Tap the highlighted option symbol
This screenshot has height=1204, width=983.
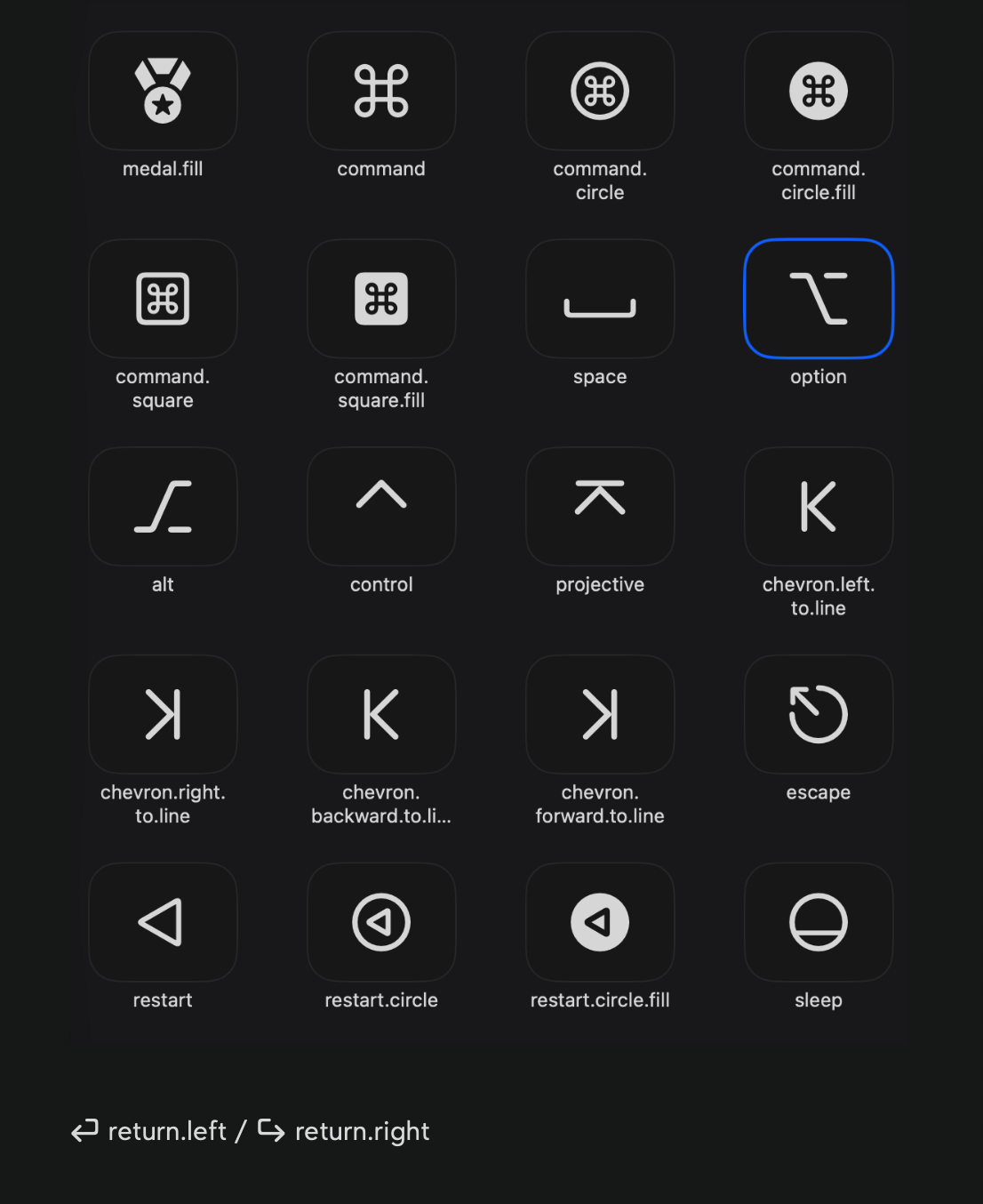pyautogui.click(x=819, y=299)
